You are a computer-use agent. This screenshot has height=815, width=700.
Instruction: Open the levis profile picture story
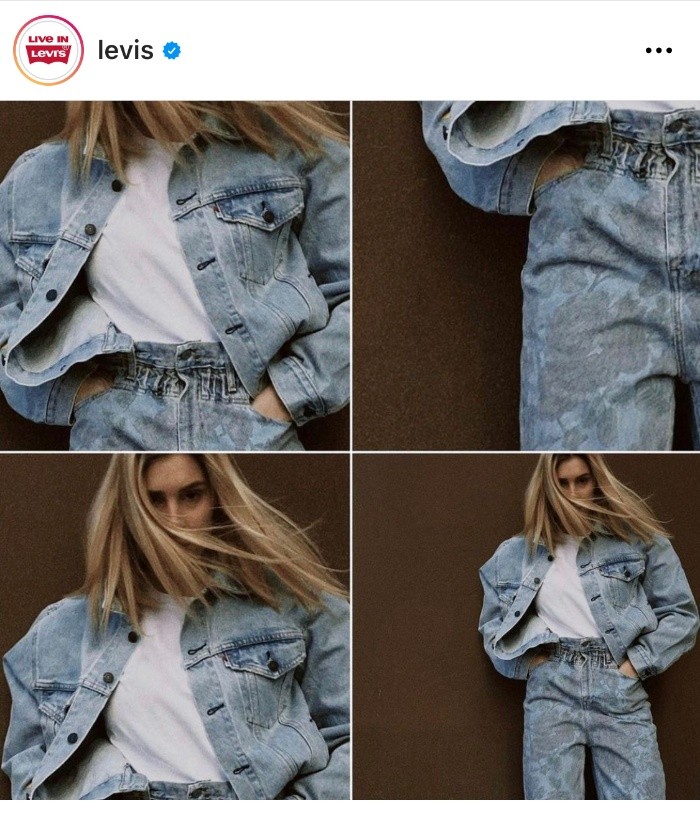point(48,50)
